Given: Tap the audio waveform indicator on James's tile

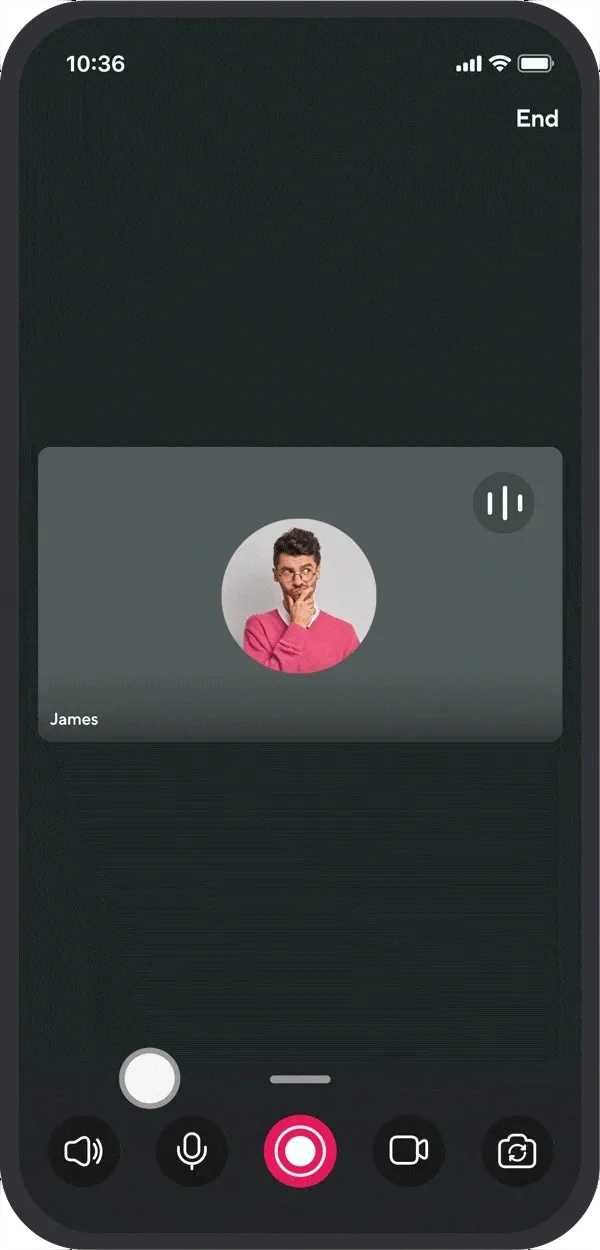Looking at the screenshot, I should [x=503, y=502].
